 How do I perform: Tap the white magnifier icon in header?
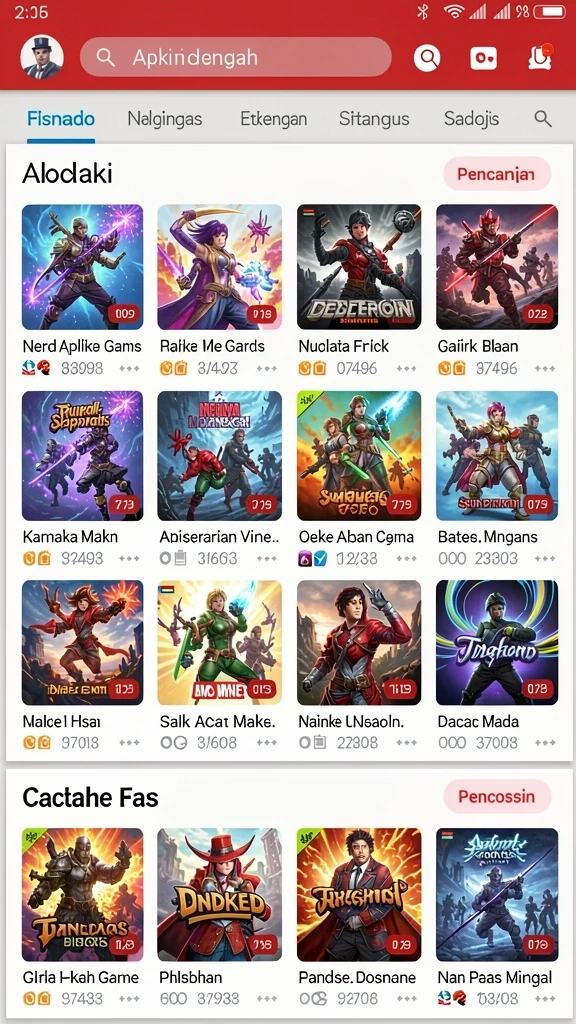coord(427,58)
